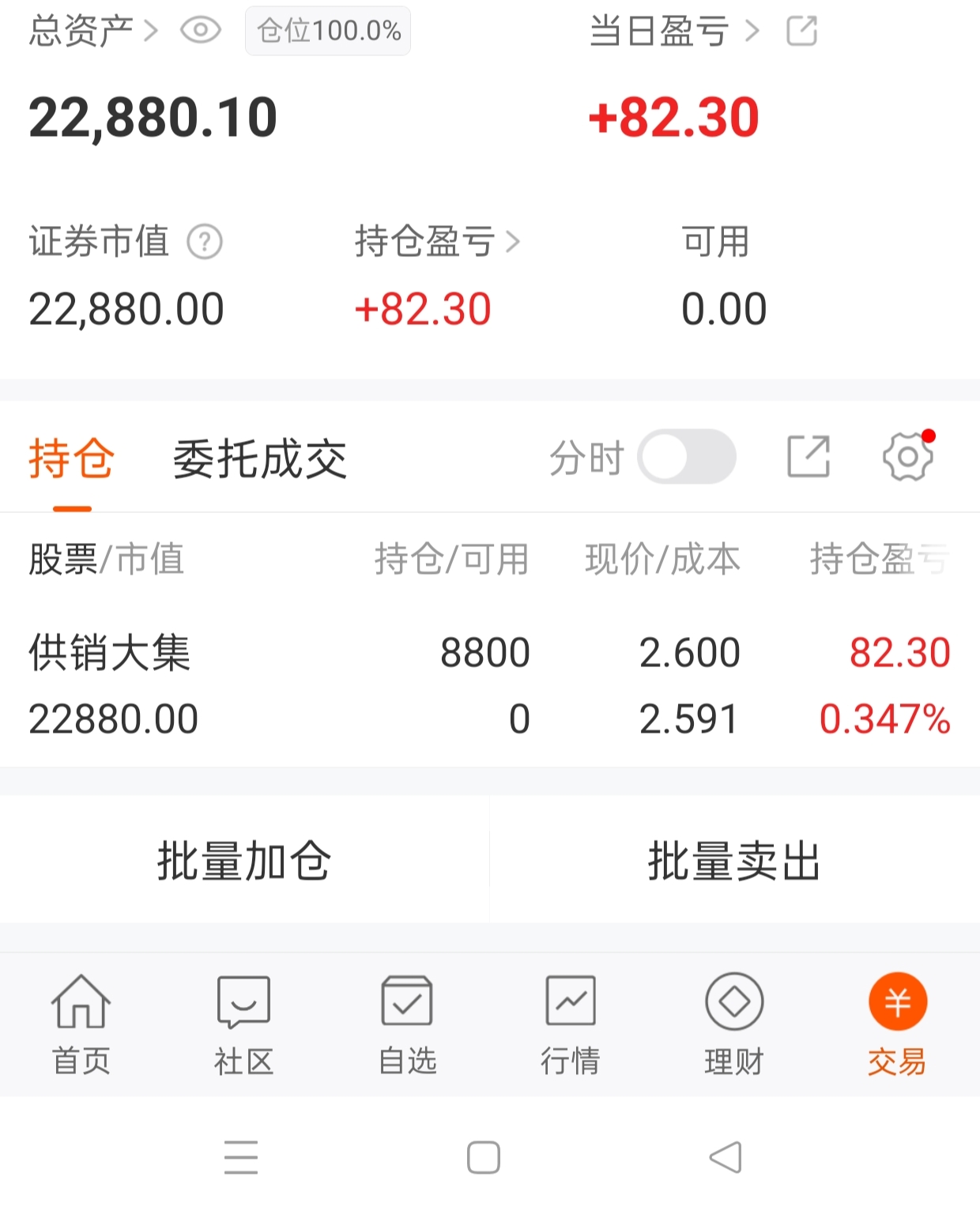The width and height of the screenshot is (980, 1218).
Task: Open 当日盈亏 details
Action: coord(674,32)
